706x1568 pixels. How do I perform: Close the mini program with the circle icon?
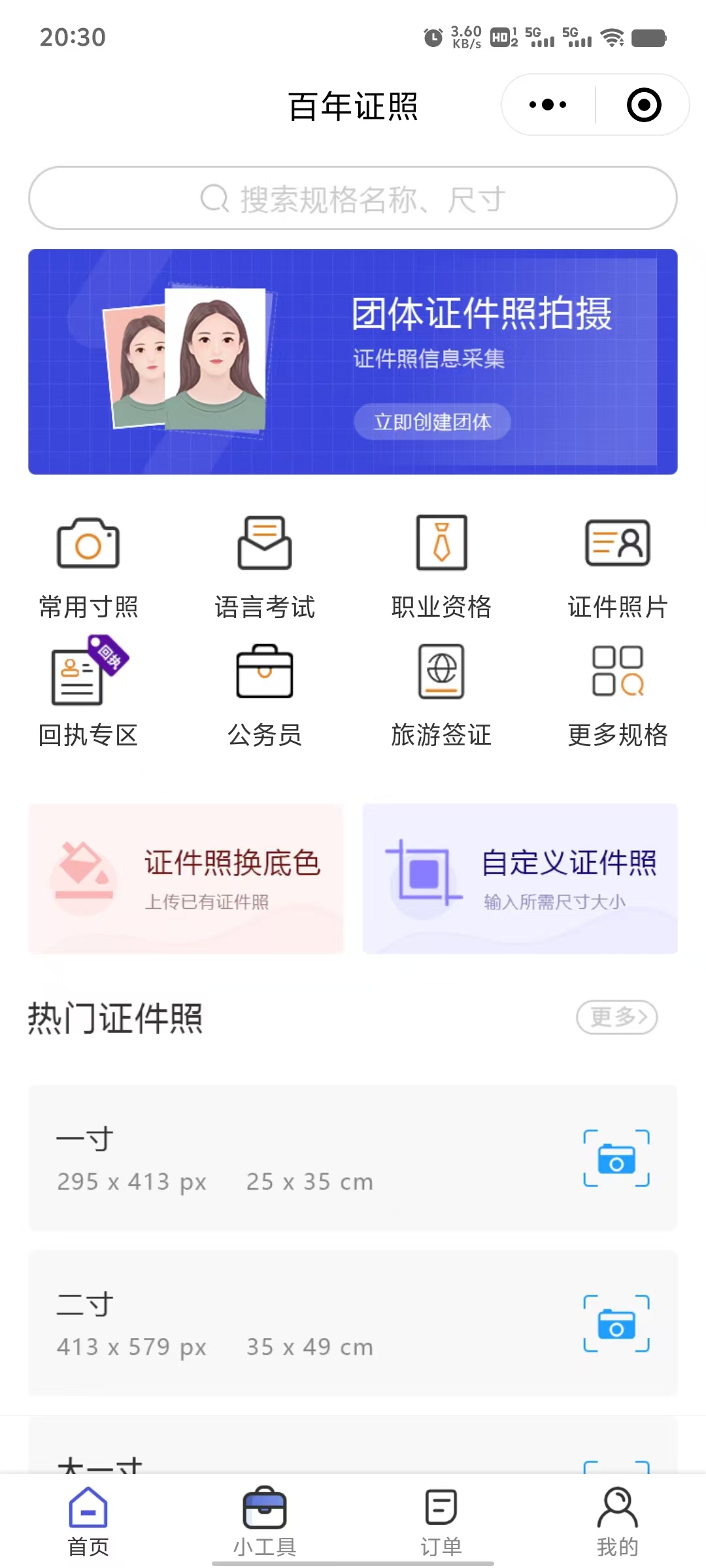(644, 105)
